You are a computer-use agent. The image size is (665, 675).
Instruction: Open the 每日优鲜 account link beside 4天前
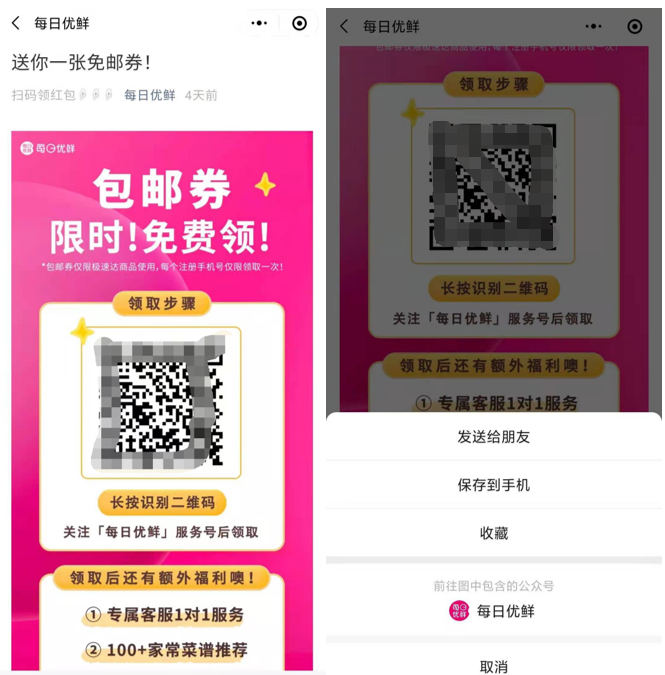pyautogui.click(x=149, y=95)
